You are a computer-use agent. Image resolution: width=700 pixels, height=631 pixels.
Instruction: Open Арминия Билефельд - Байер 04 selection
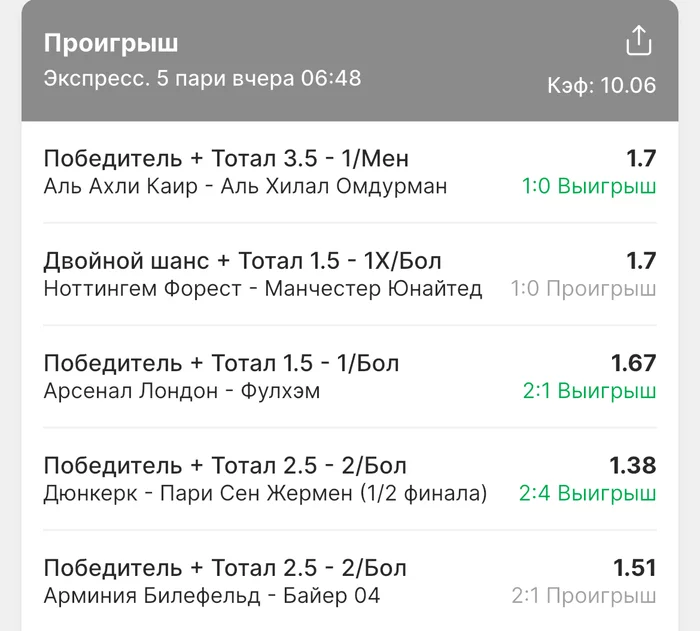click(x=212, y=596)
